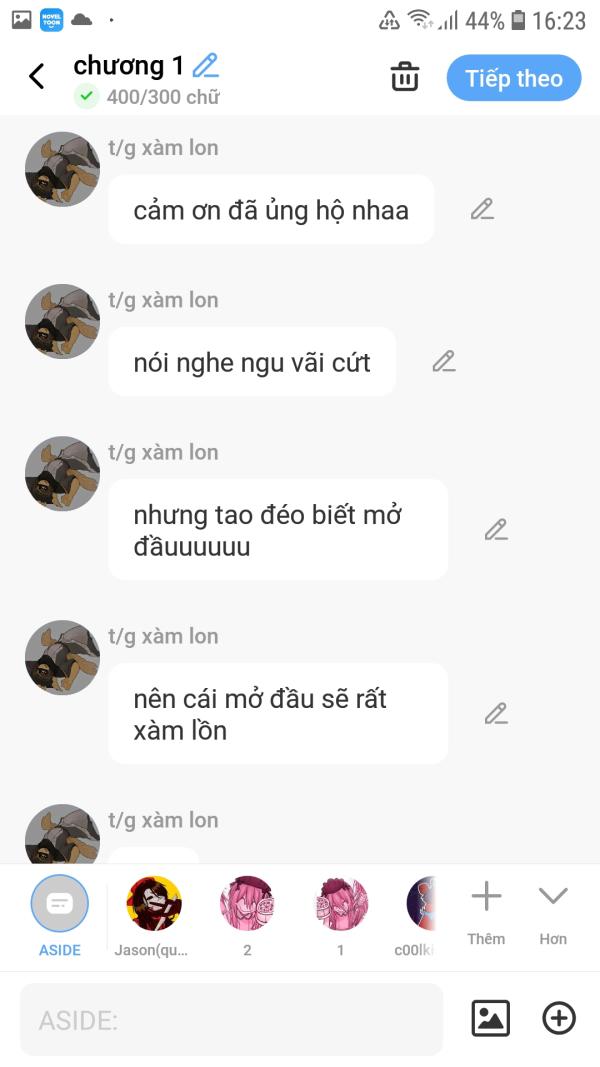Focus the ASIDE text input field
Image resolution: width=600 pixels, height=1067 pixels.
[x=231, y=1020]
